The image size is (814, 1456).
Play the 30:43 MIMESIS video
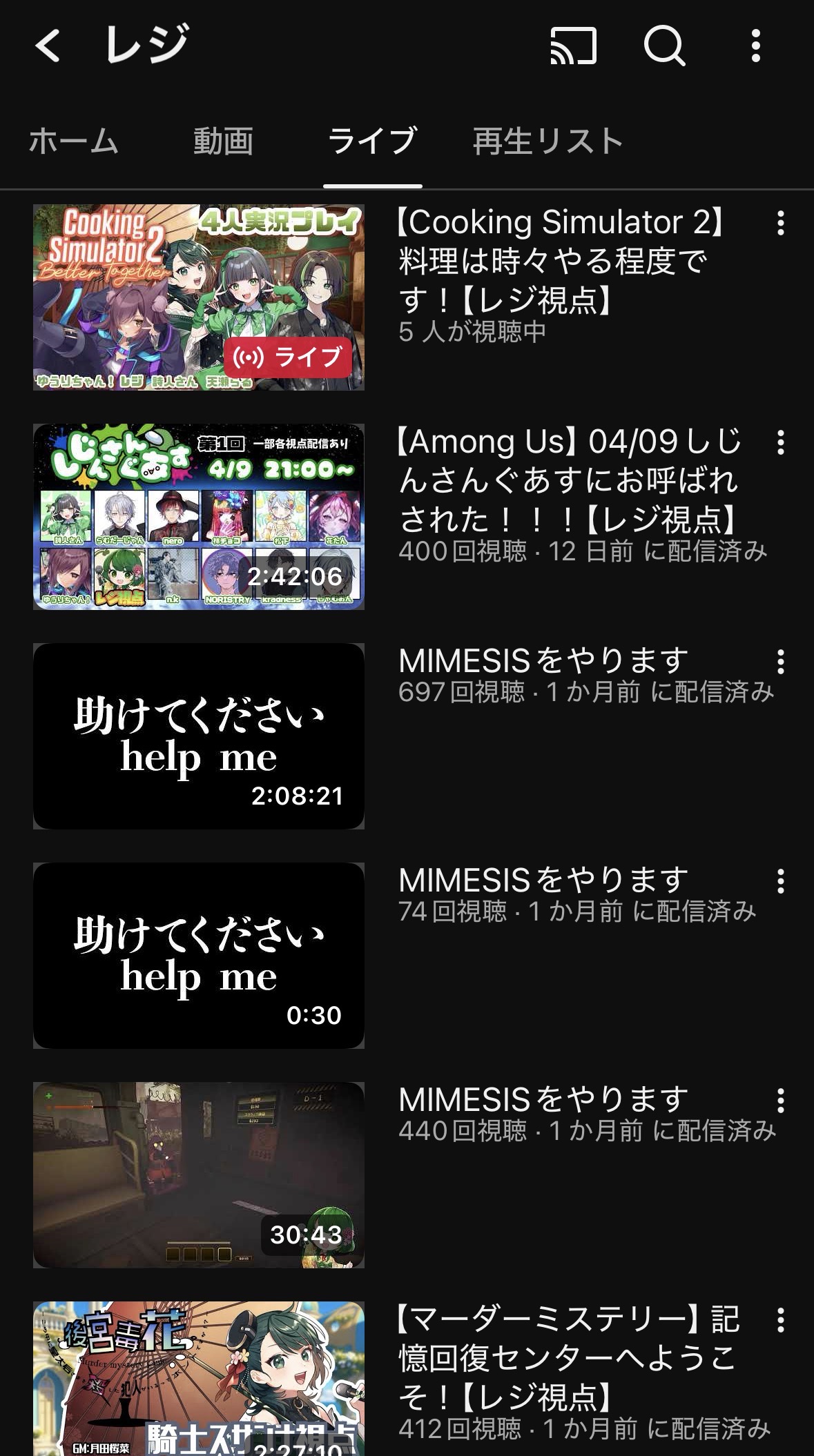(199, 1175)
